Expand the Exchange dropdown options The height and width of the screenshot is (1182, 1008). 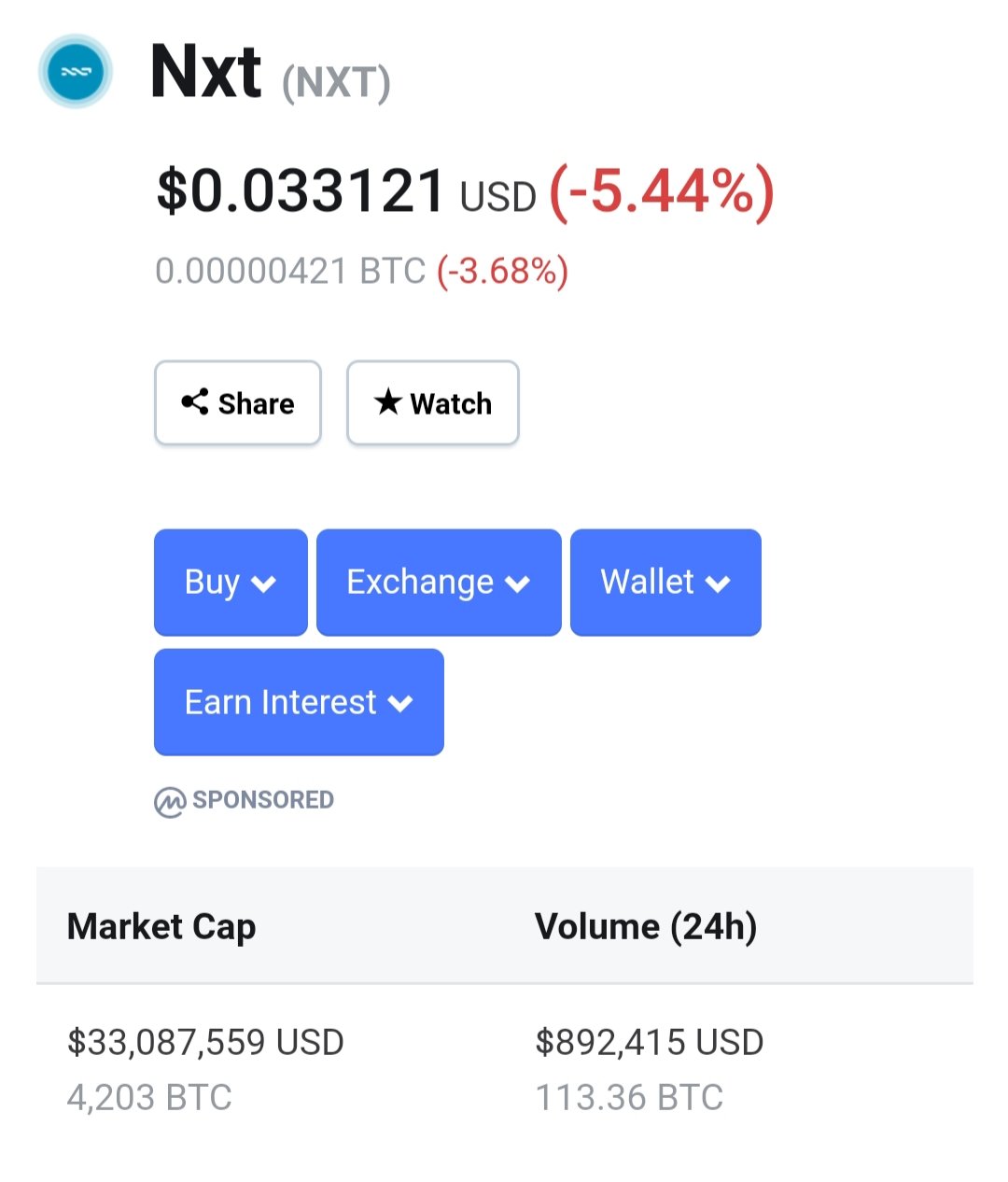point(438,583)
